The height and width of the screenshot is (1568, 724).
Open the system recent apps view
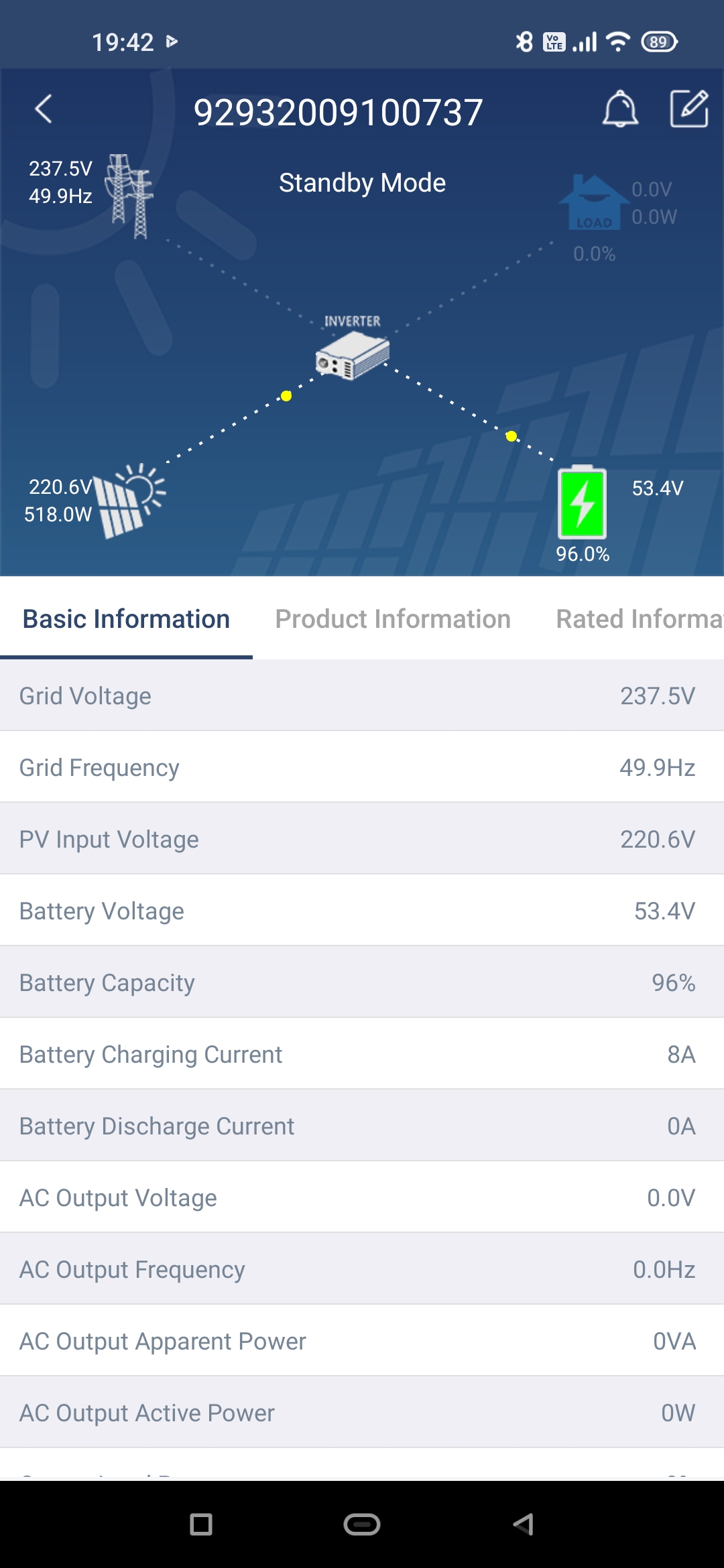point(201,1524)
